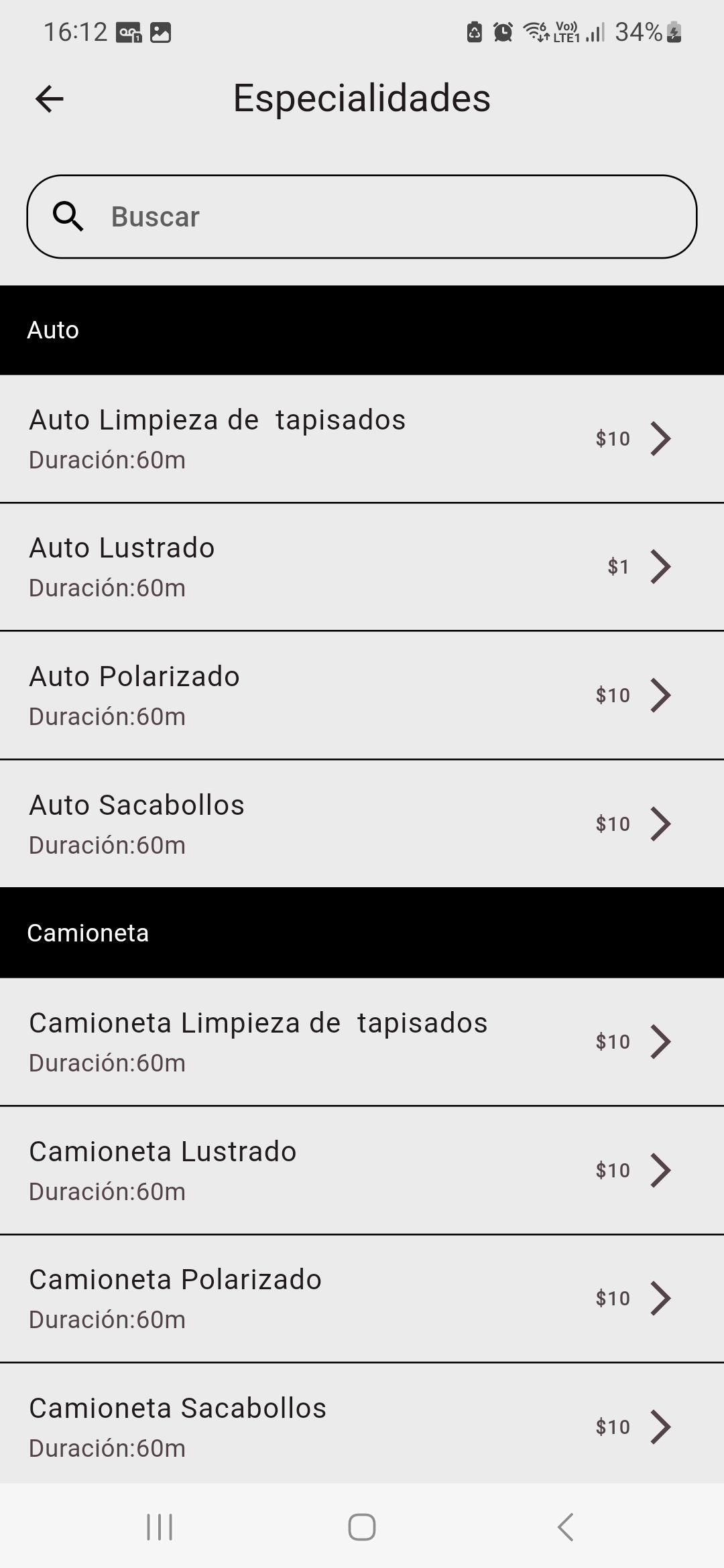724x1568 pixels.
Task: Go back using the top arrow
Action: tap(50, 99)
